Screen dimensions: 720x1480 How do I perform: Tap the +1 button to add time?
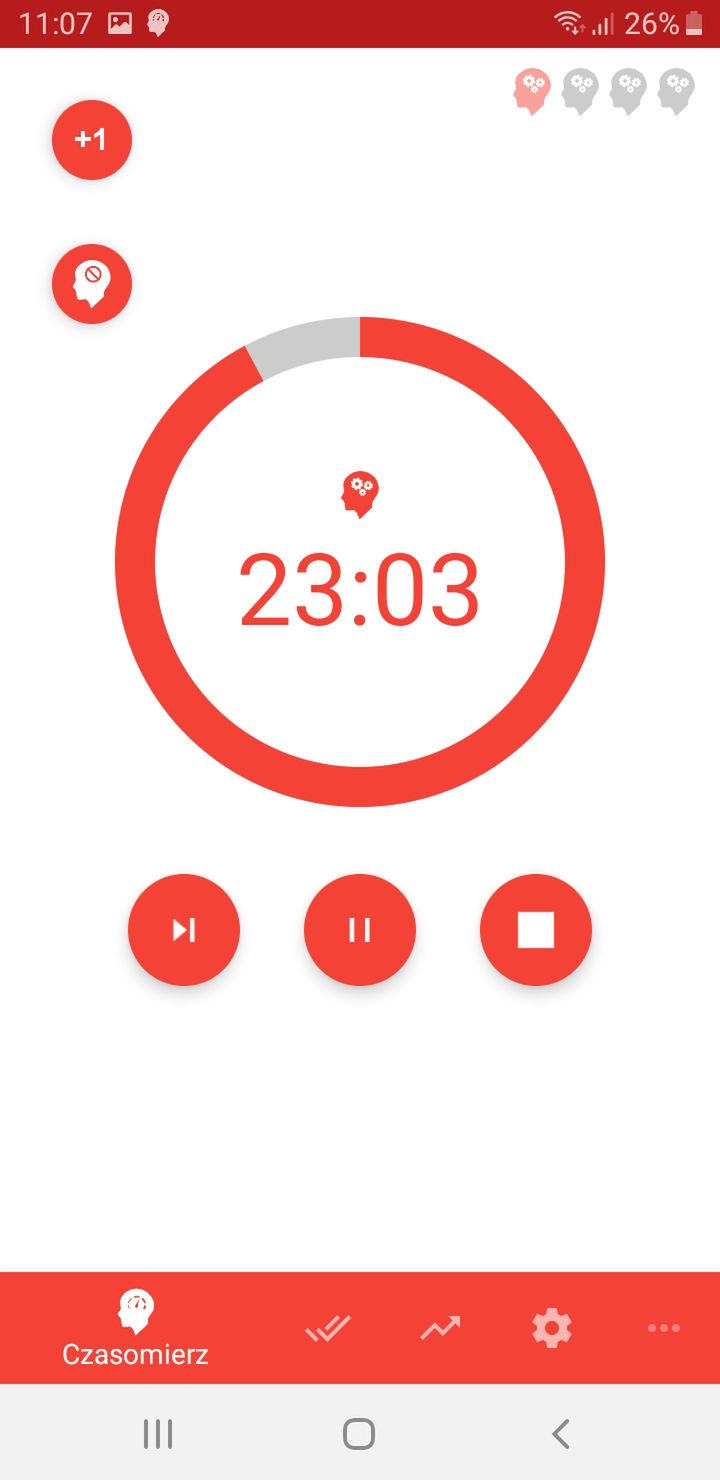pyautogui.click(x=92, y=140)
